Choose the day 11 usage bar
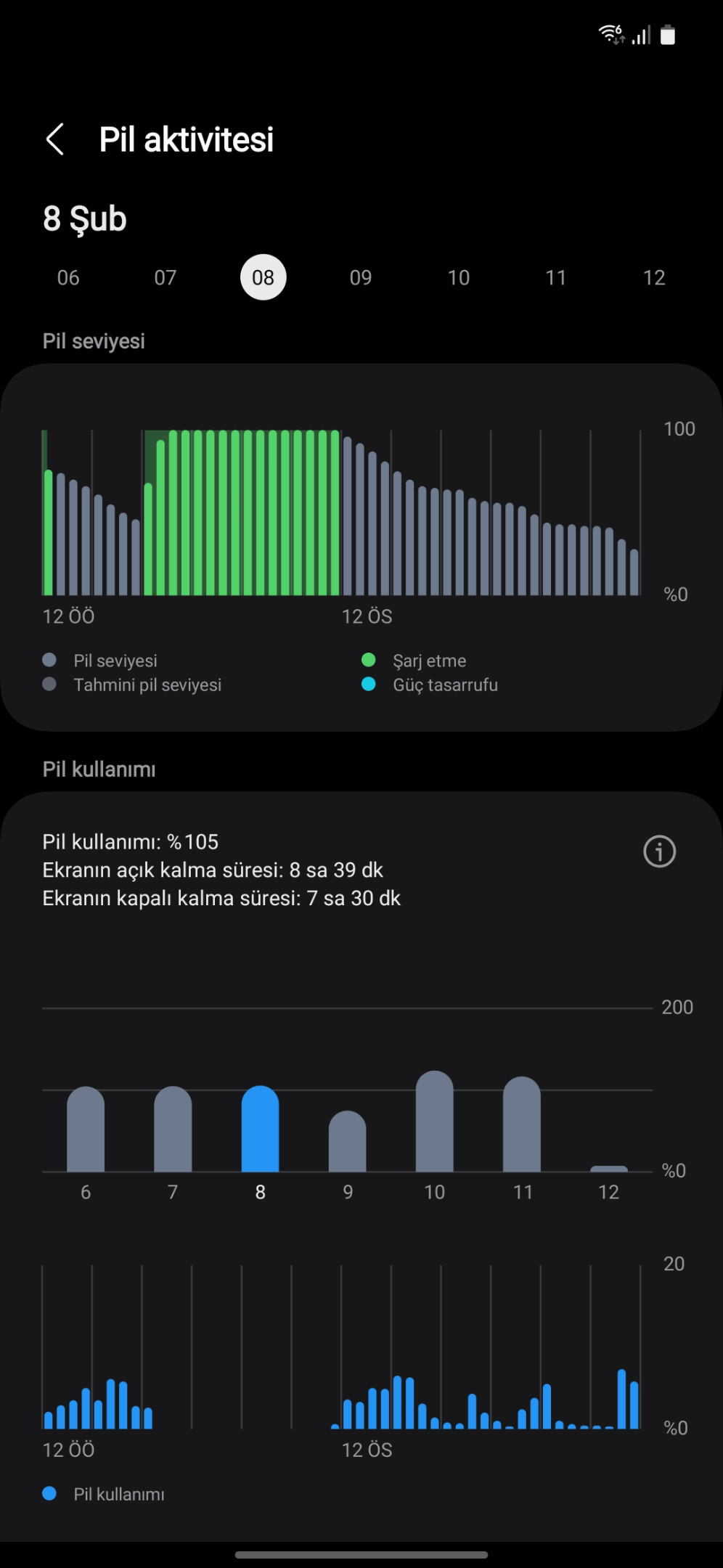 tap(522, 1124)
